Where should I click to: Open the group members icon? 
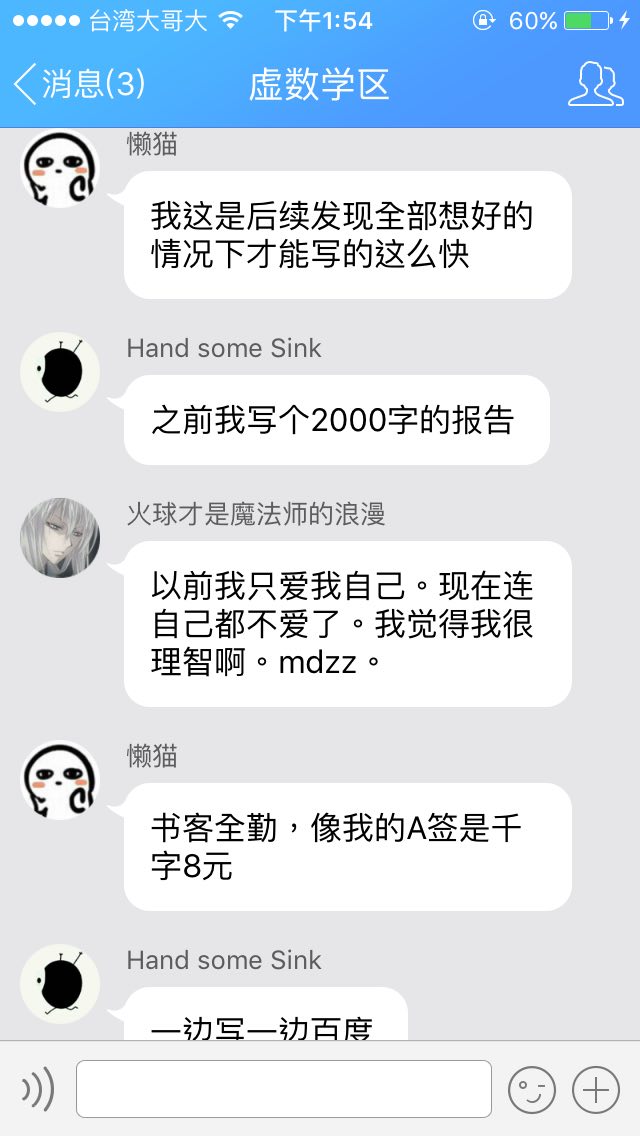tap(595, 84)
